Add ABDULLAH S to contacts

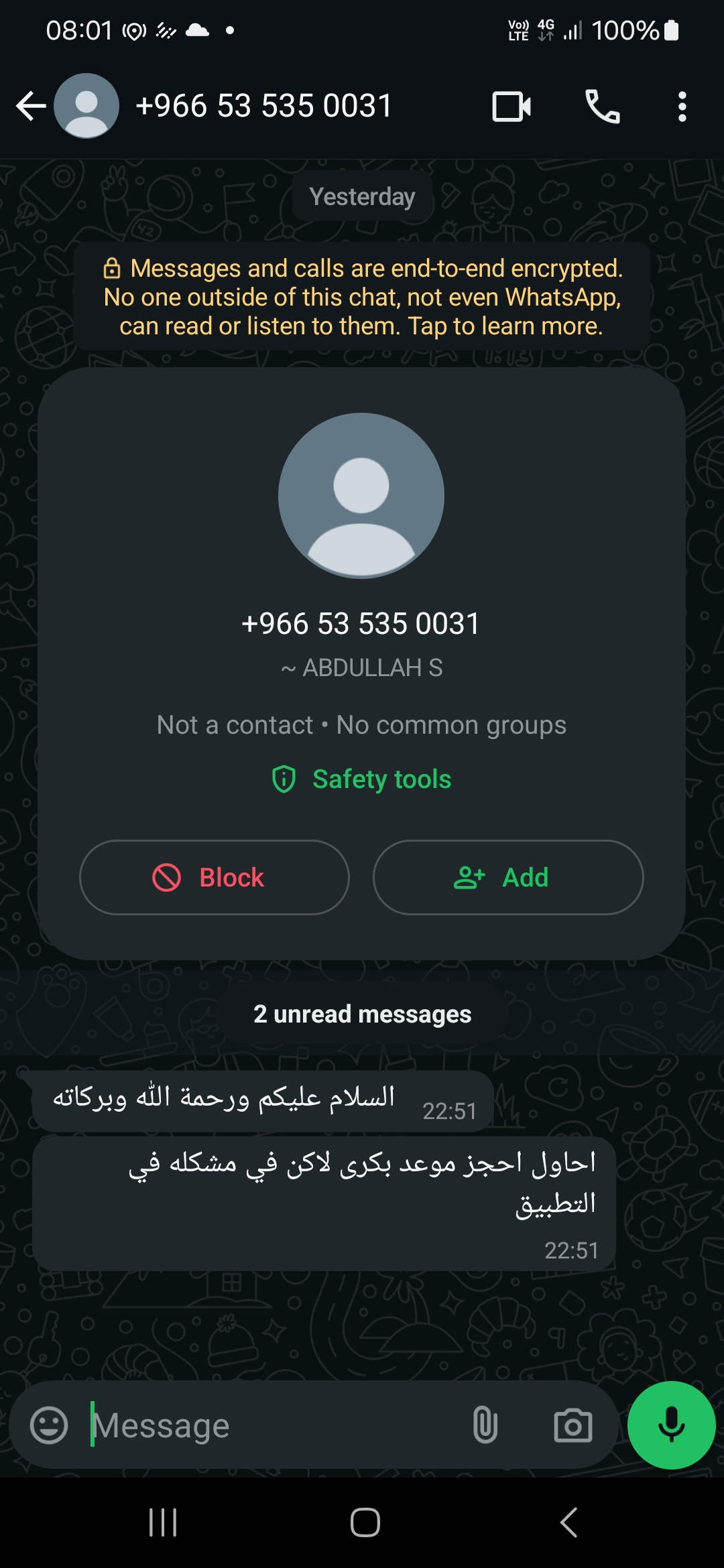[508, 877]
